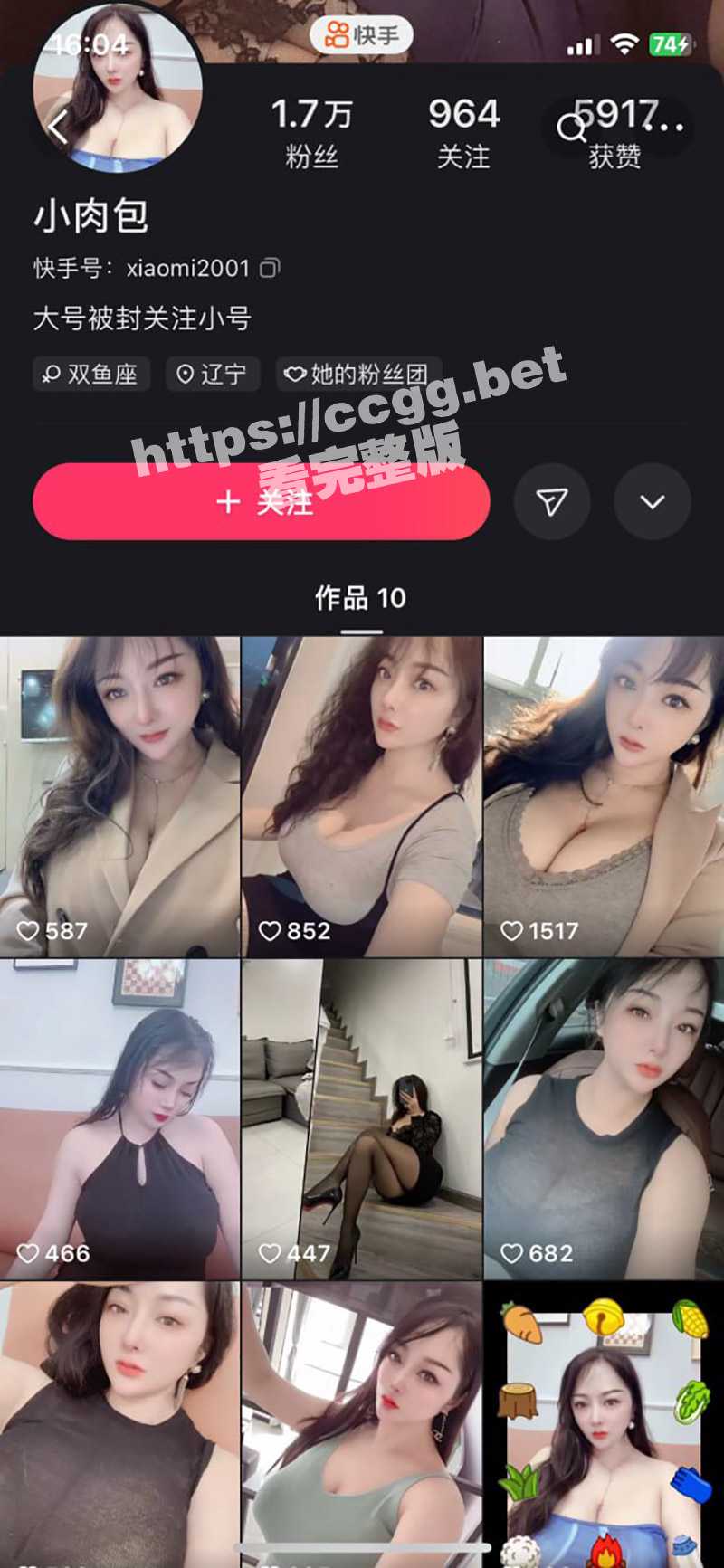Tap the progress bar at the bottom
Screen dimensions: 724x1568
[362, 1549]
